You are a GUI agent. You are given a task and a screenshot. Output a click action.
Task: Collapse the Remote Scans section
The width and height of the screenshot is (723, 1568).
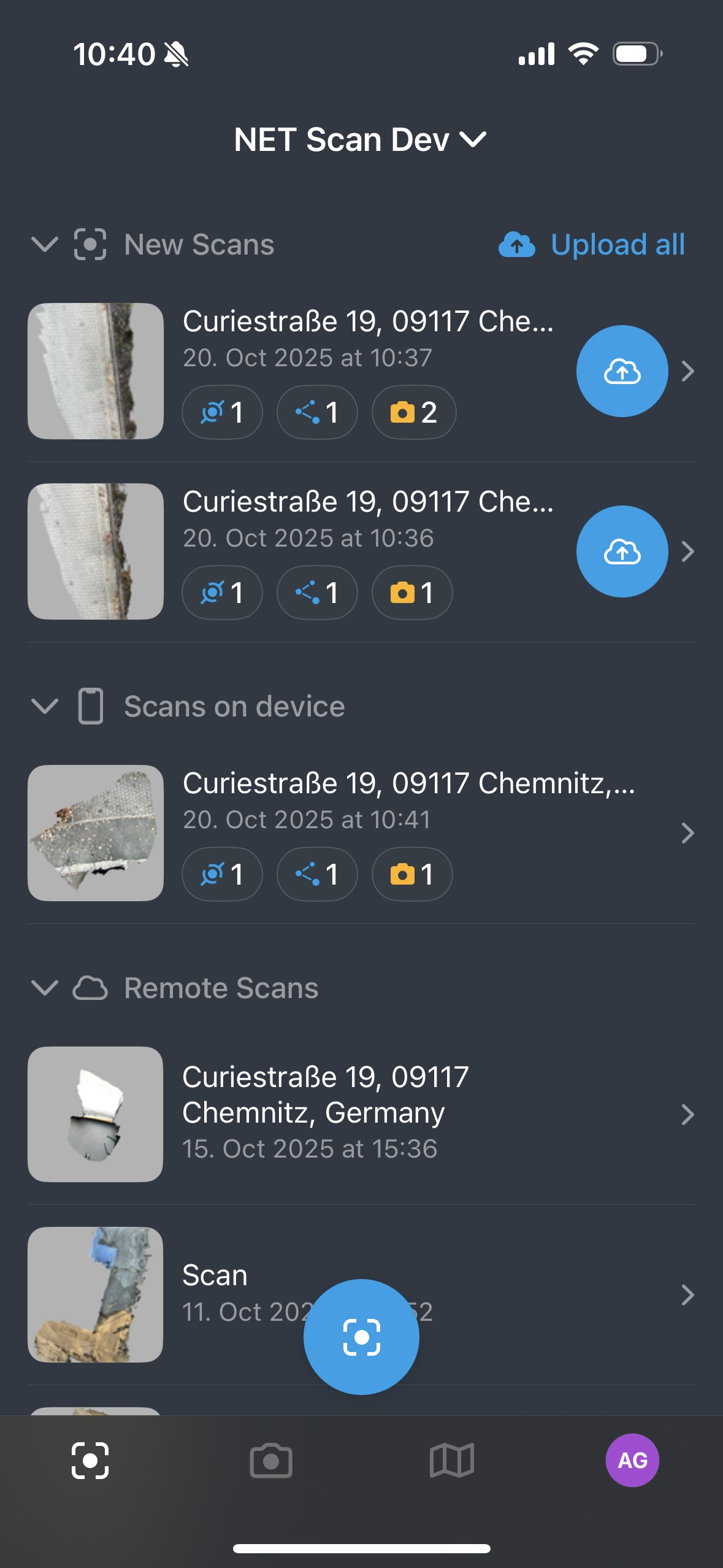pos(45,988)
